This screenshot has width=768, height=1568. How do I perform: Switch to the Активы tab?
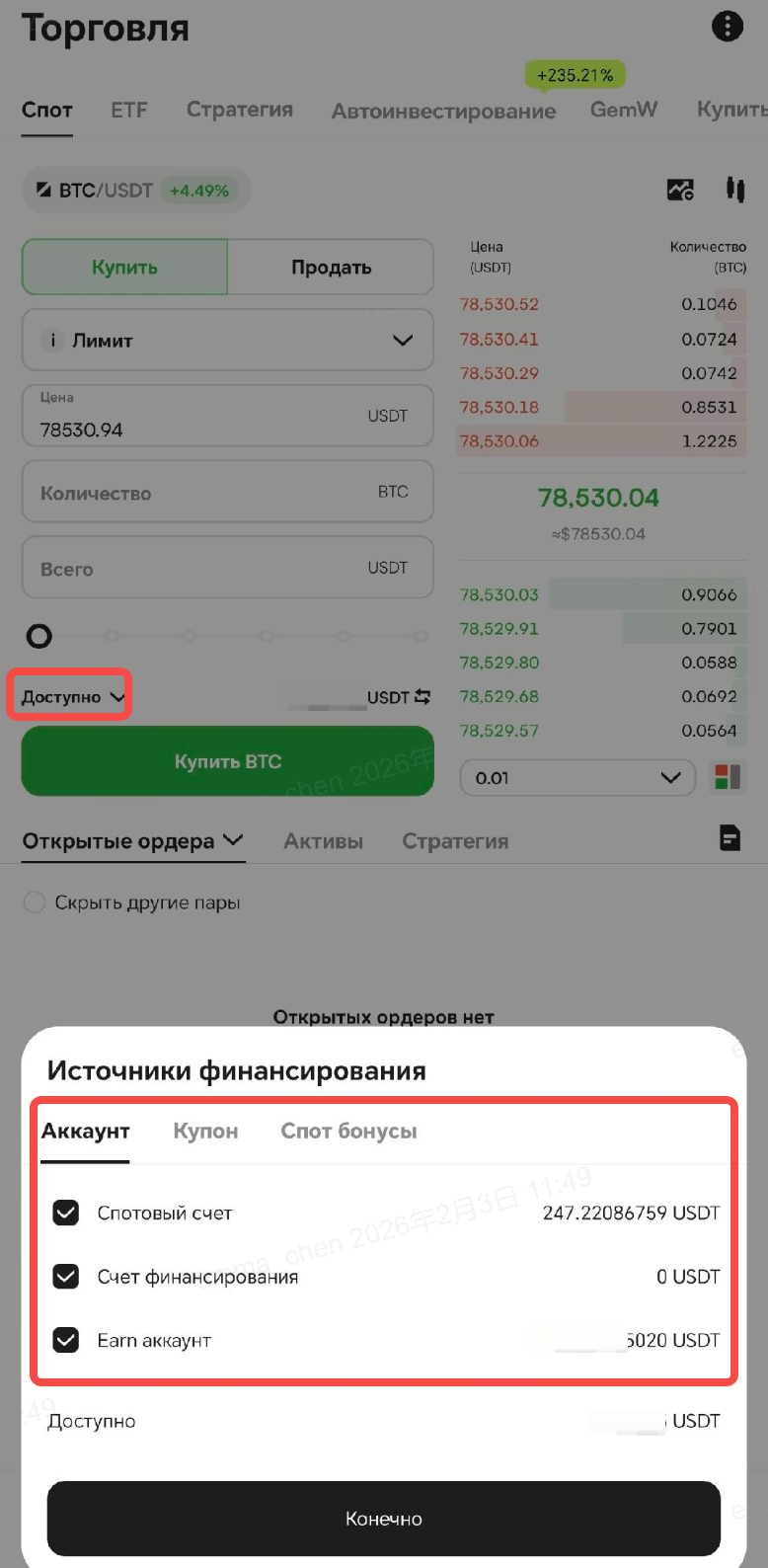tap(323, 841)
